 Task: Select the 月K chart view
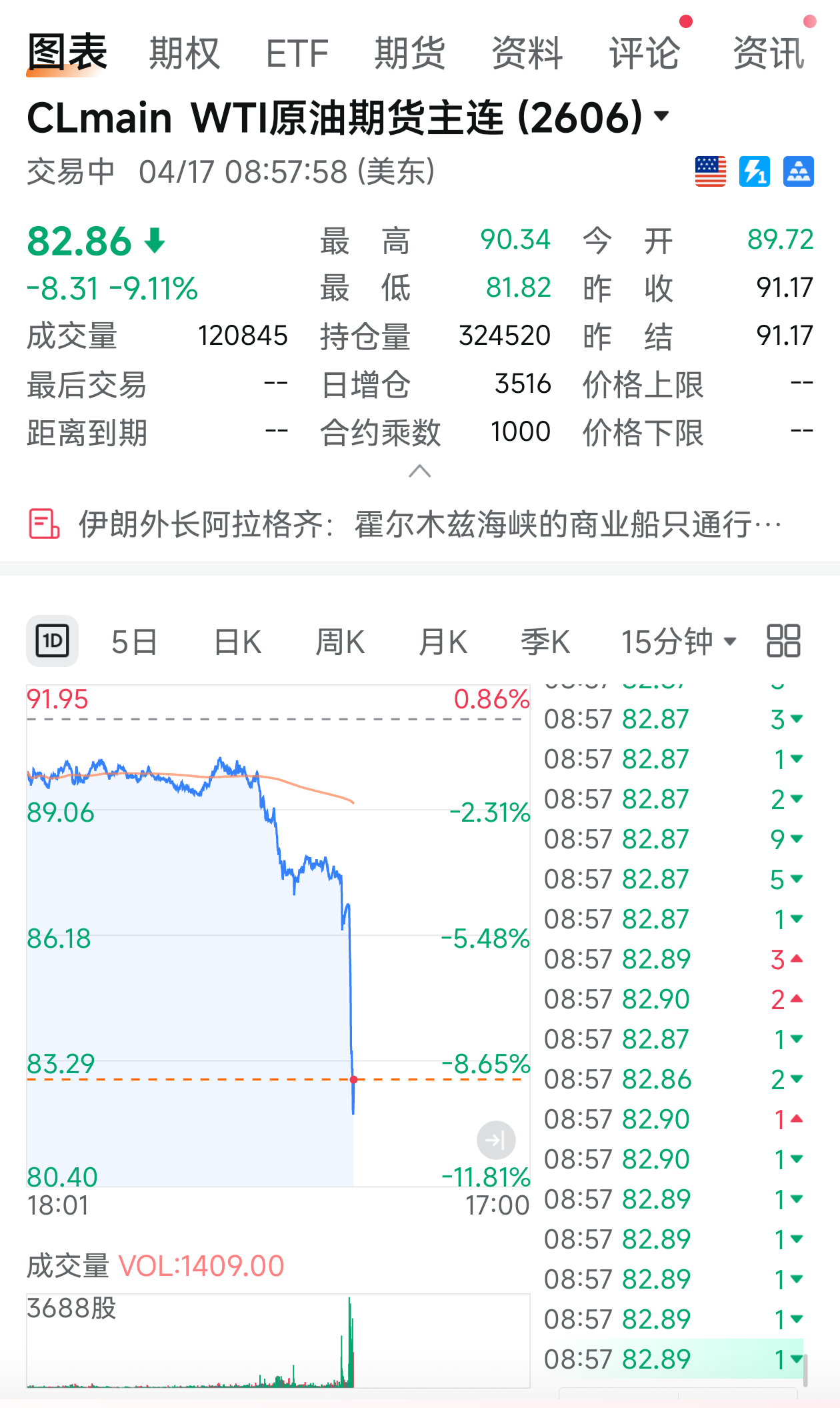coord(441,640)
